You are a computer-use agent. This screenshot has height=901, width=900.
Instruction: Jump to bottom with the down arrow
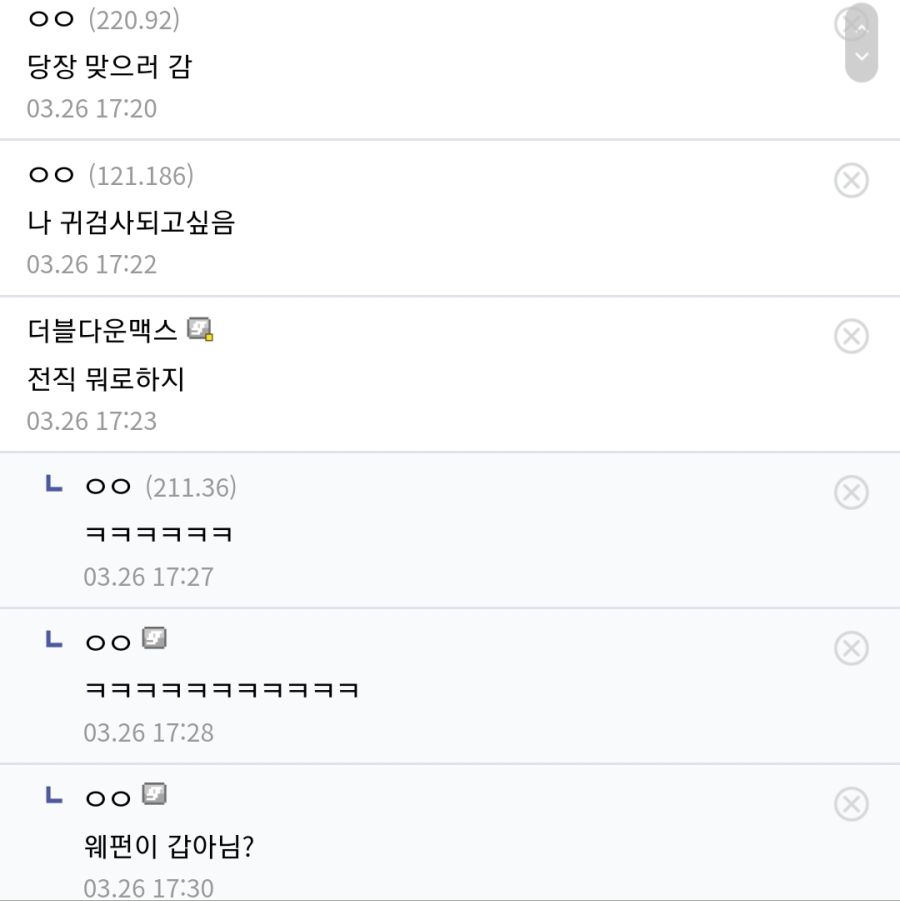pyautogui.click(x=862, y=58)
